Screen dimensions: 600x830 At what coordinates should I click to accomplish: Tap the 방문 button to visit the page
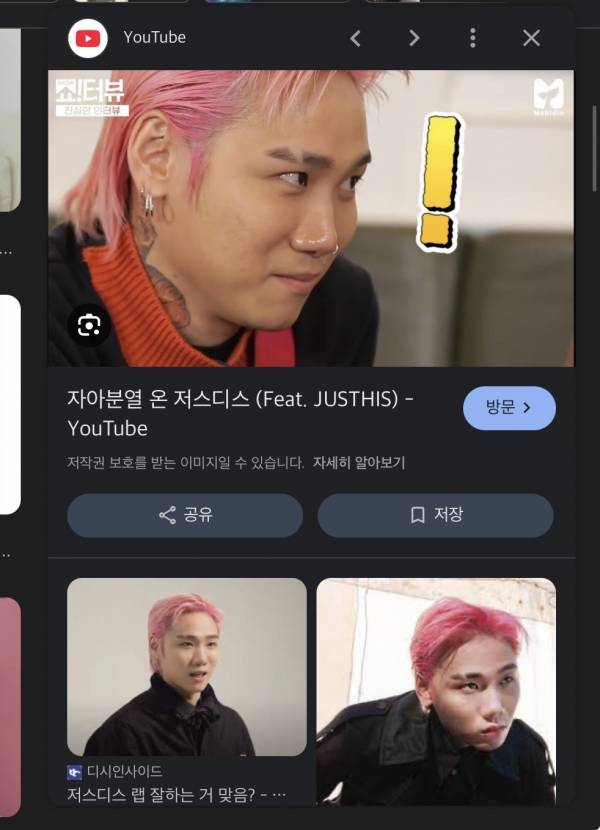click(x=509, y=408)
